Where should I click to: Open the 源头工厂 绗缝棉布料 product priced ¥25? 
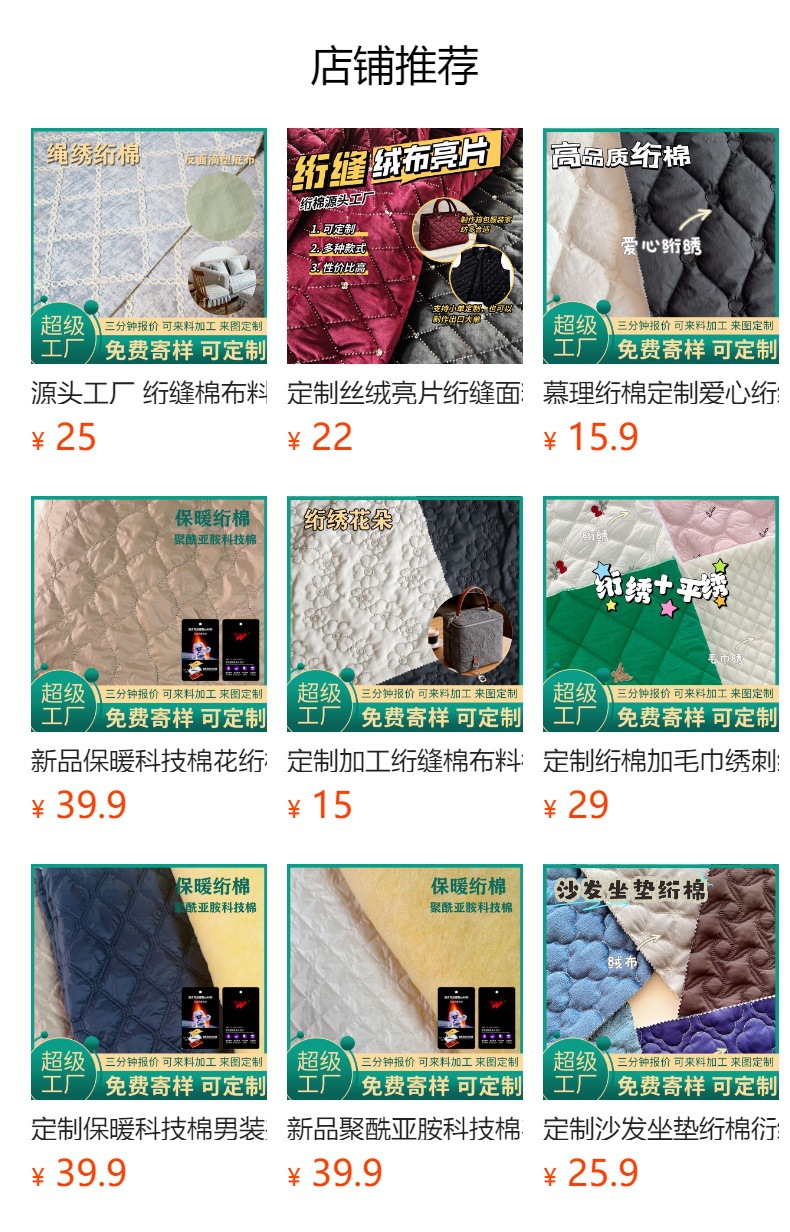click(x=149, y=246)
